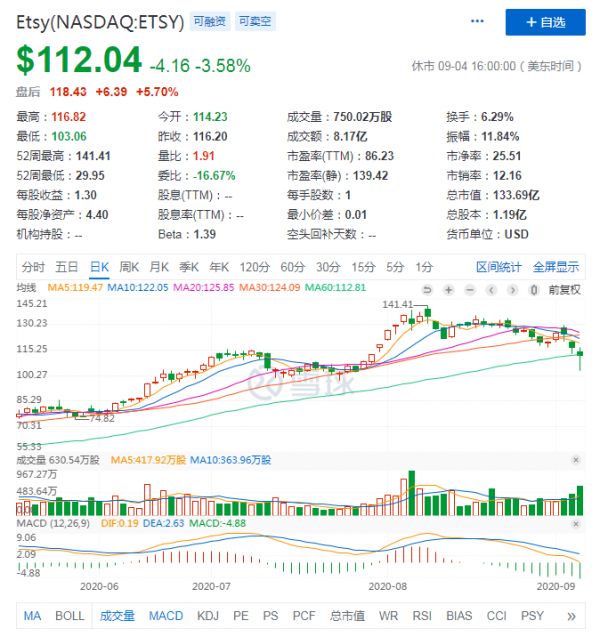
Task: Zoom out the chart with minus icon
Action: pyautogui.click(x=471, y=289)
